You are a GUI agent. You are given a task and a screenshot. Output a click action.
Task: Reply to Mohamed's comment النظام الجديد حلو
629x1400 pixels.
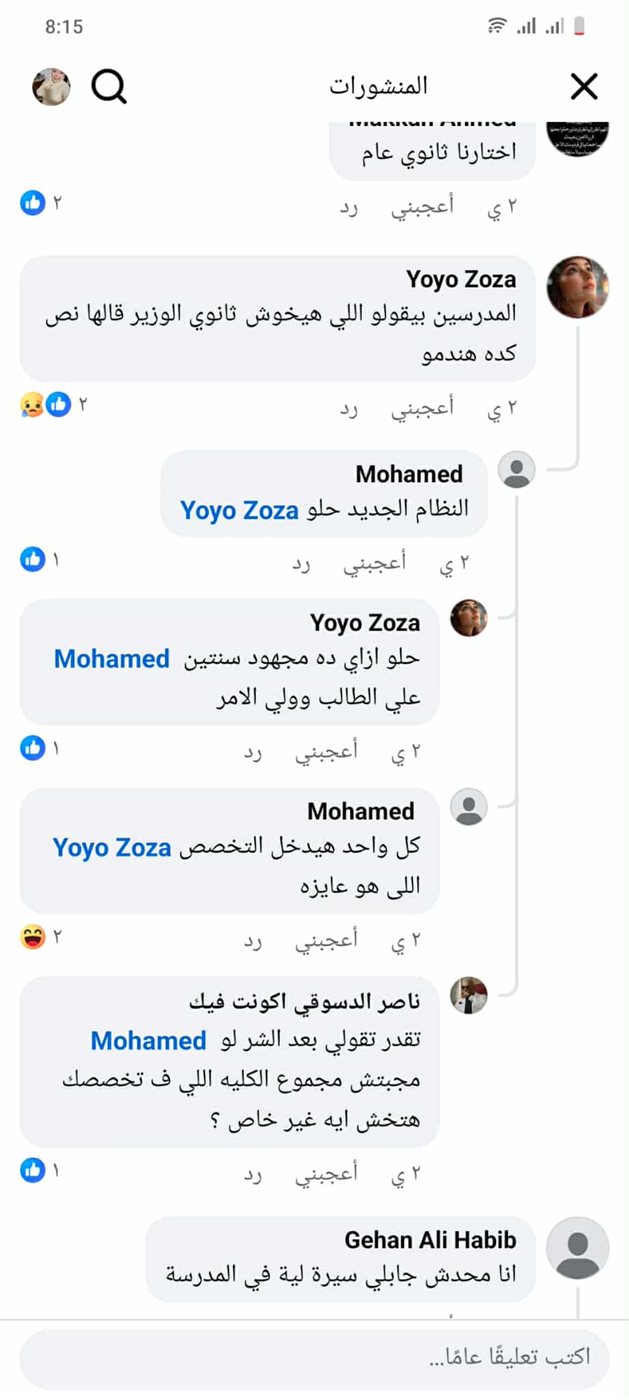[301, 564]
